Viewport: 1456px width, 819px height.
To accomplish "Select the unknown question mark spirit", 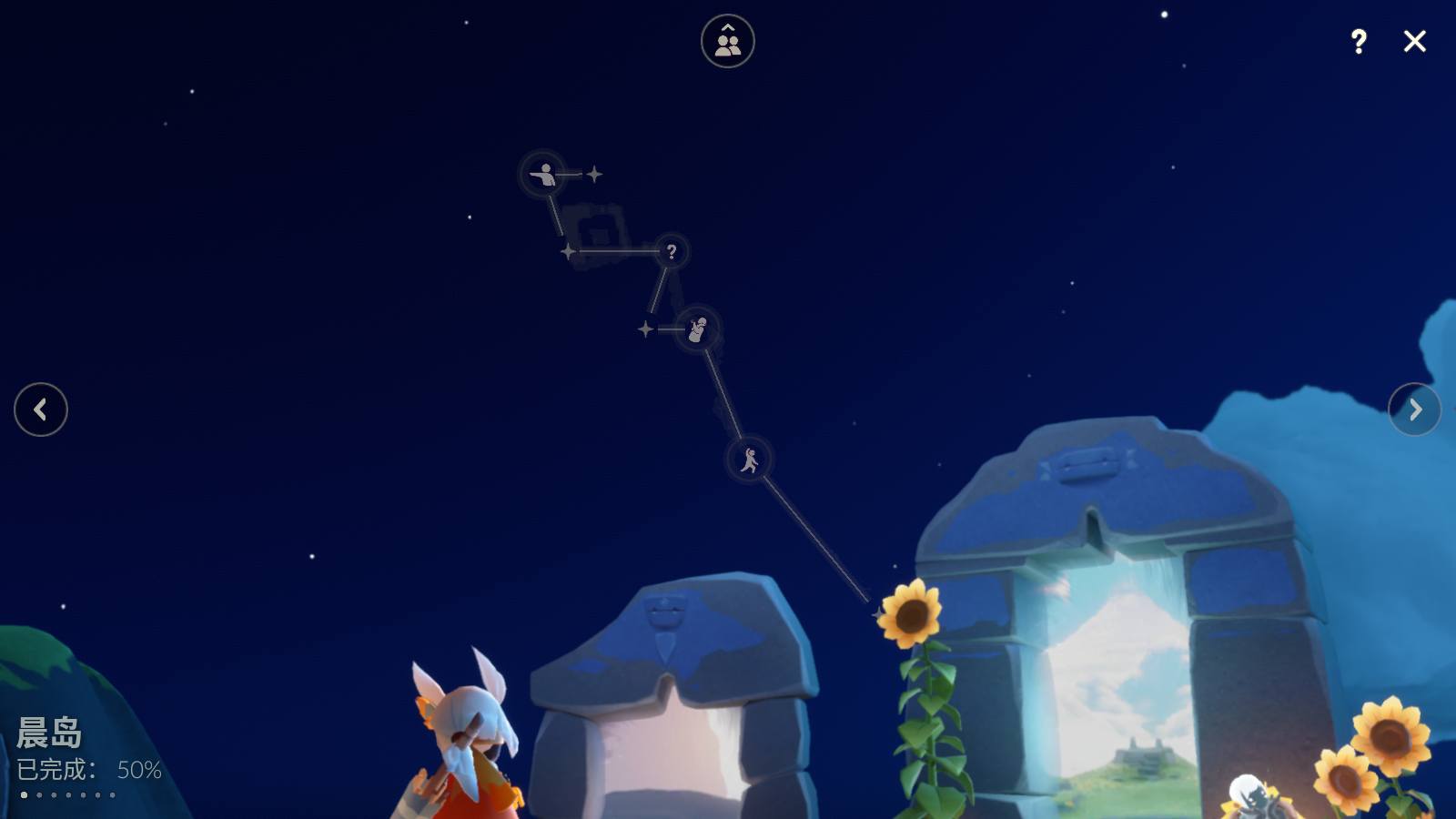I will [671, 251].
